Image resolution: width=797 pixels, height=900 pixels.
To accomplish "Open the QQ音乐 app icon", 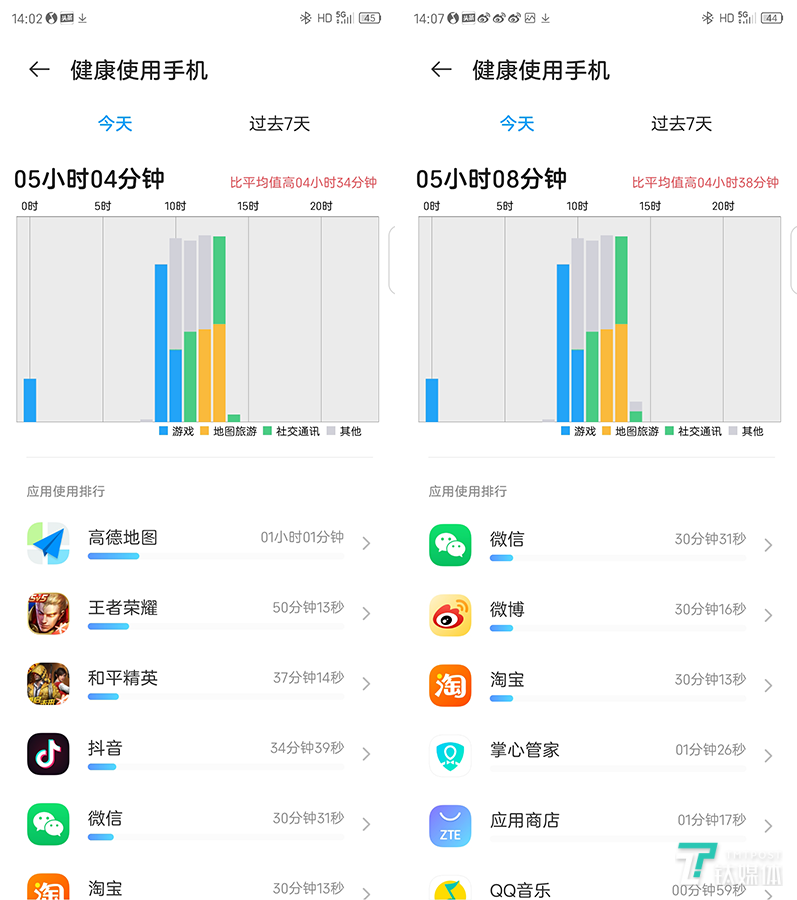I will point(449,889).
